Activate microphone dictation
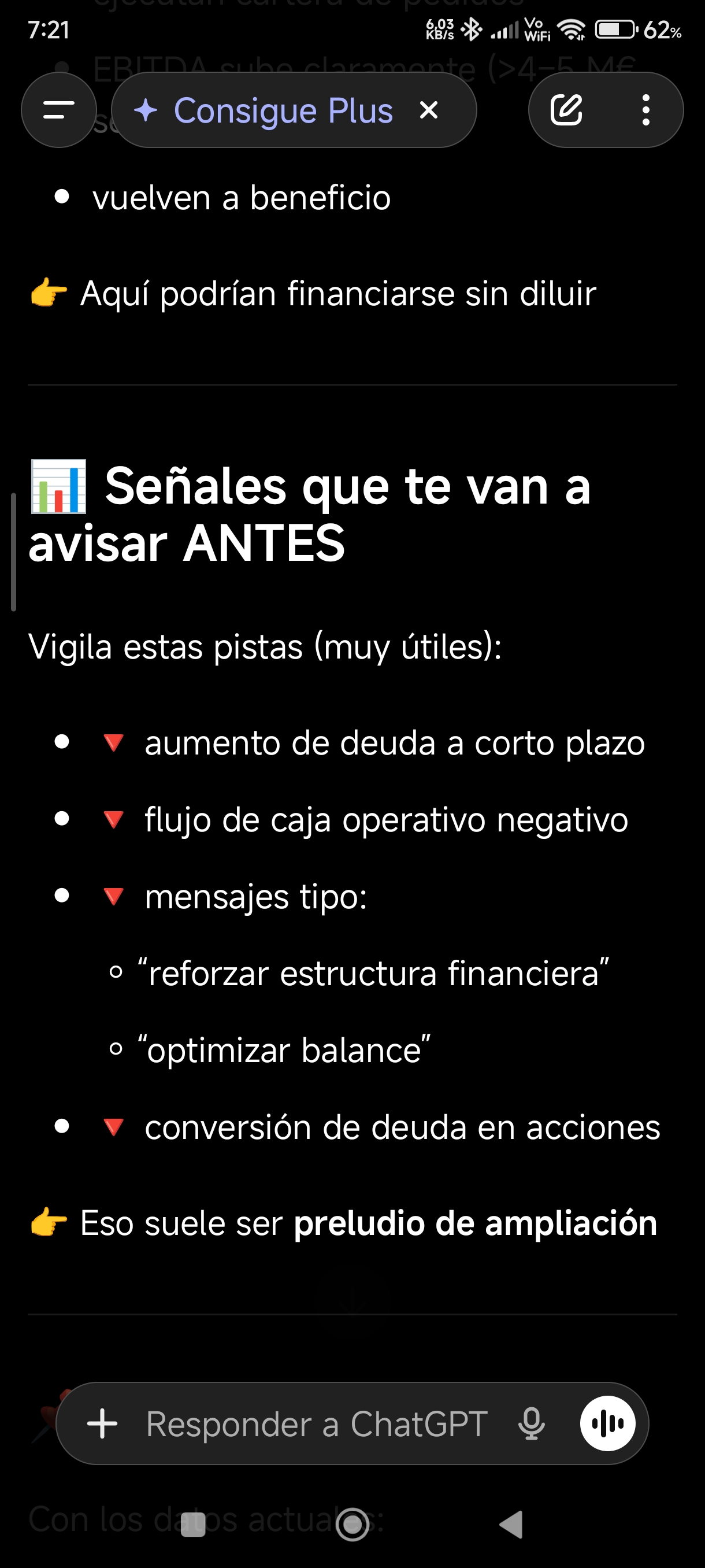The image size is (705, 1568). 531,1423
